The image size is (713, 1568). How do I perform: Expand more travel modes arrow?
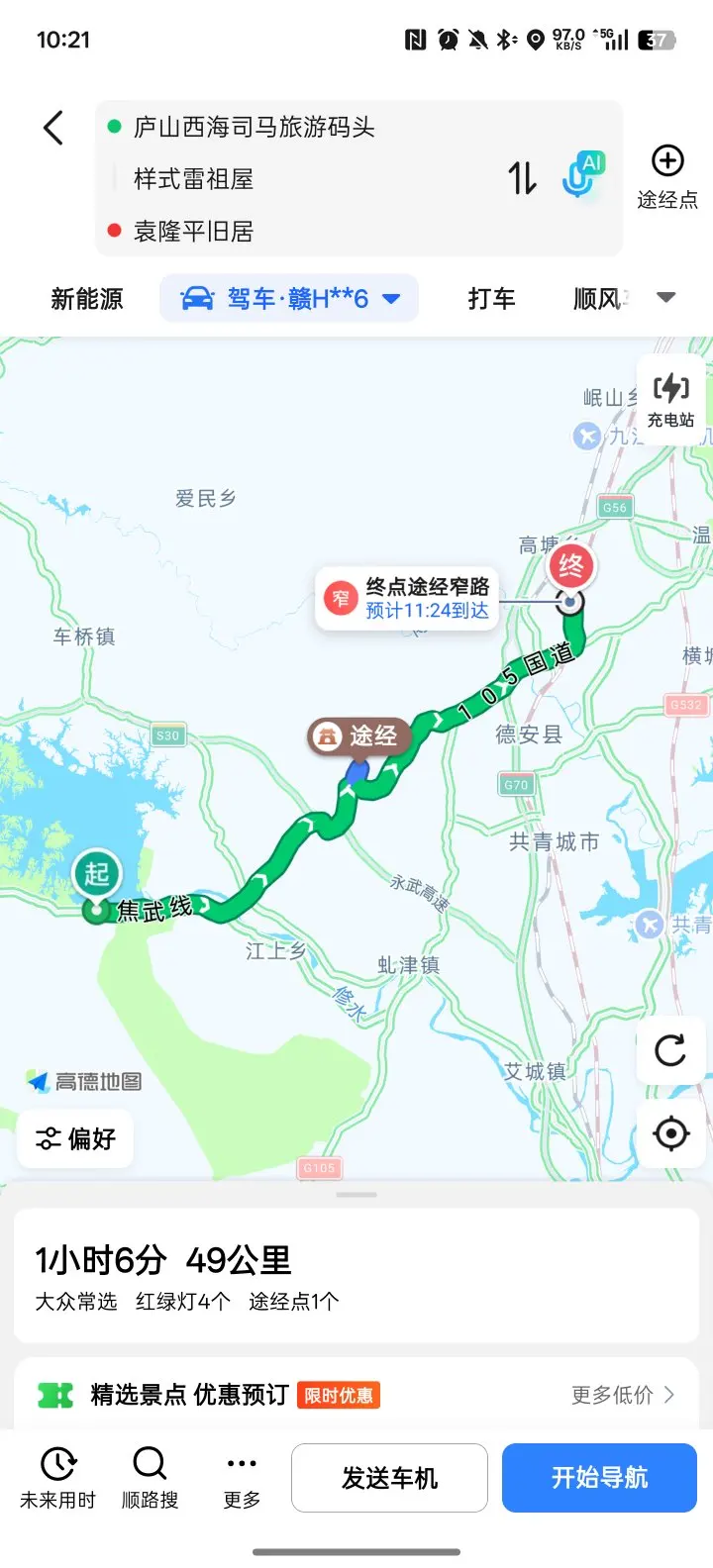pyautogui.click(x=666, y=298)
